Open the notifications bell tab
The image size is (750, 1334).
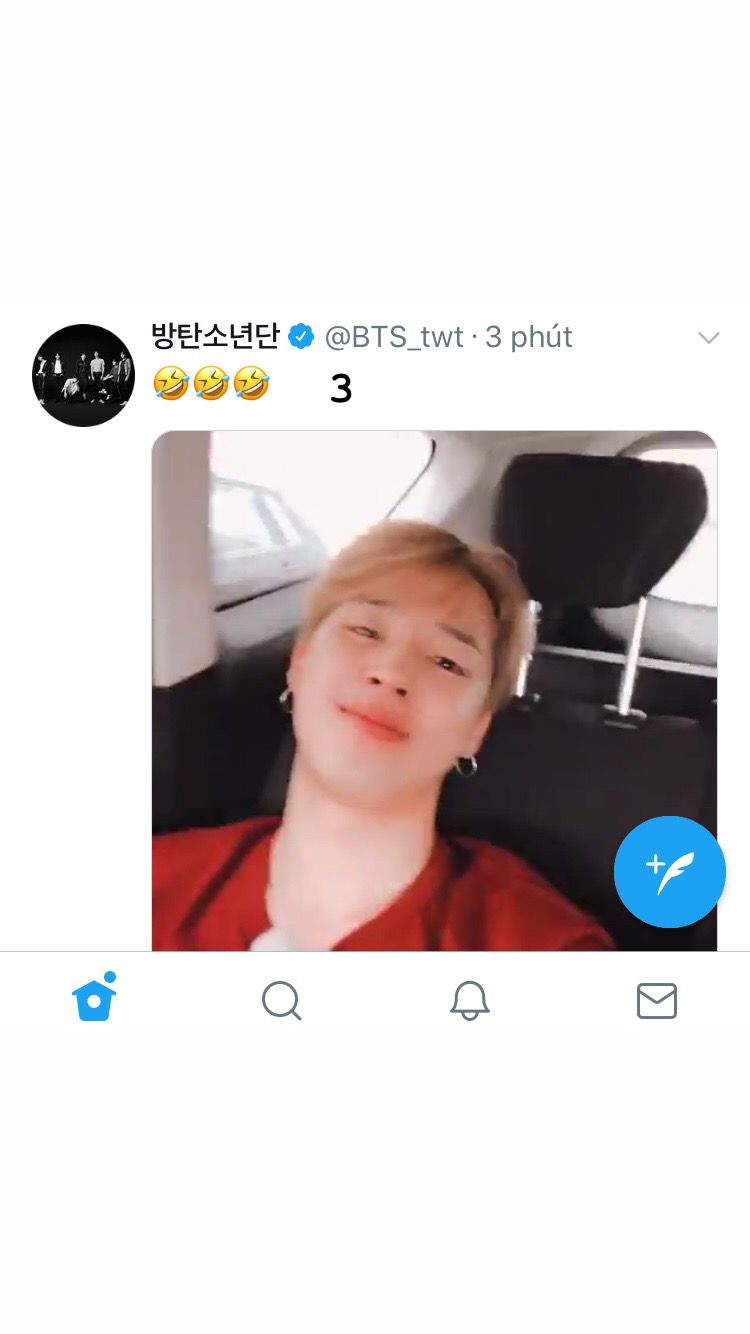[469, 1000]
